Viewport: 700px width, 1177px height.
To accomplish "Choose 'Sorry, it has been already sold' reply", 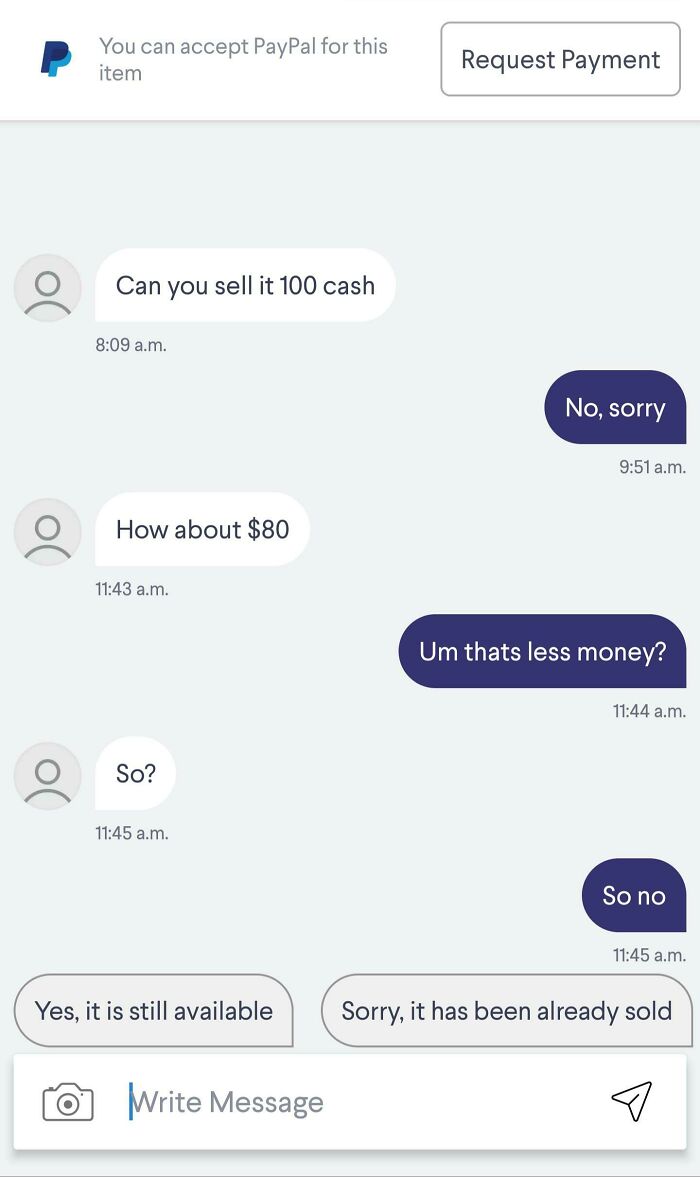I will click(x=506, y=1011).
